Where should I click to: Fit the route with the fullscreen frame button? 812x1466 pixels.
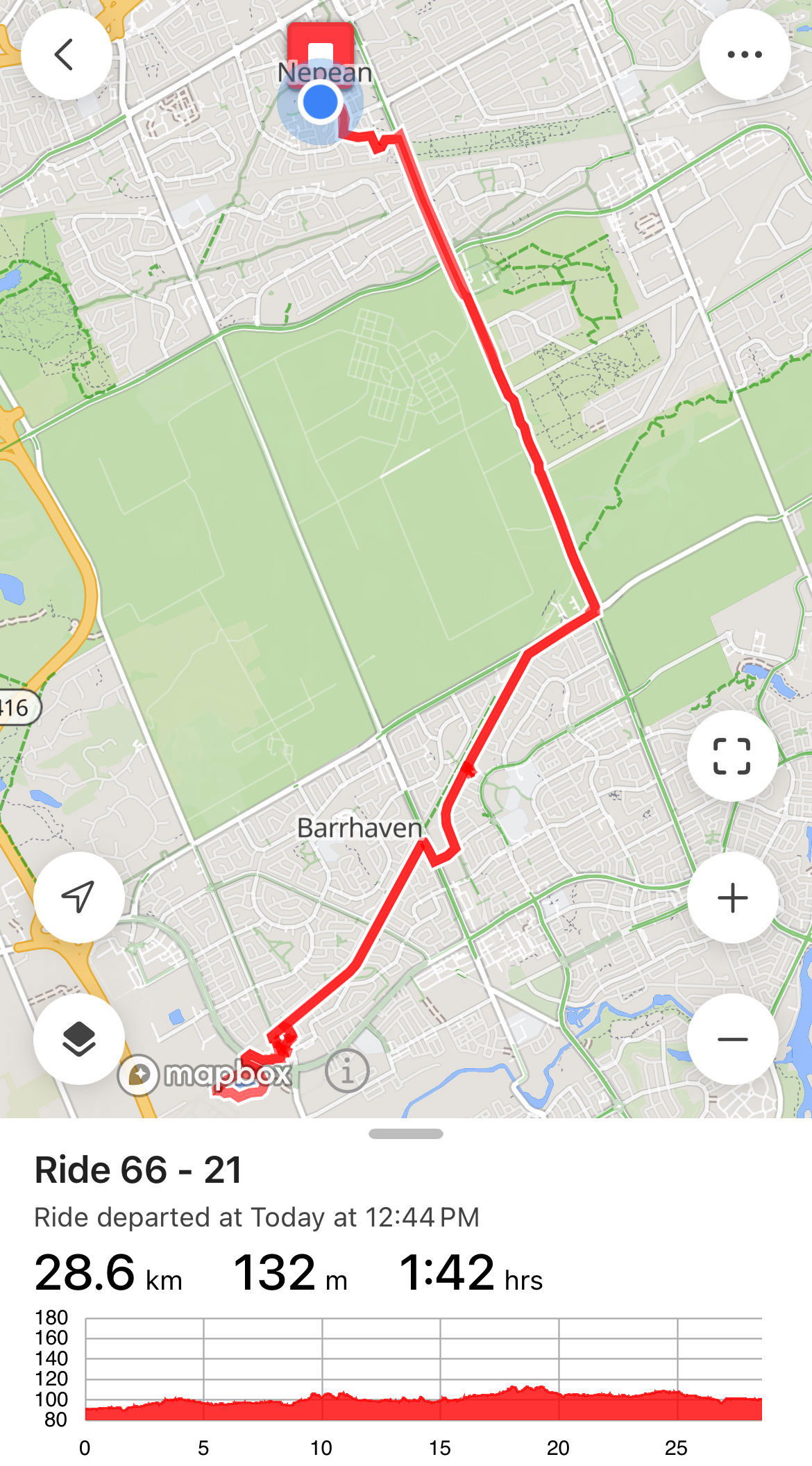tap(732, 756)
